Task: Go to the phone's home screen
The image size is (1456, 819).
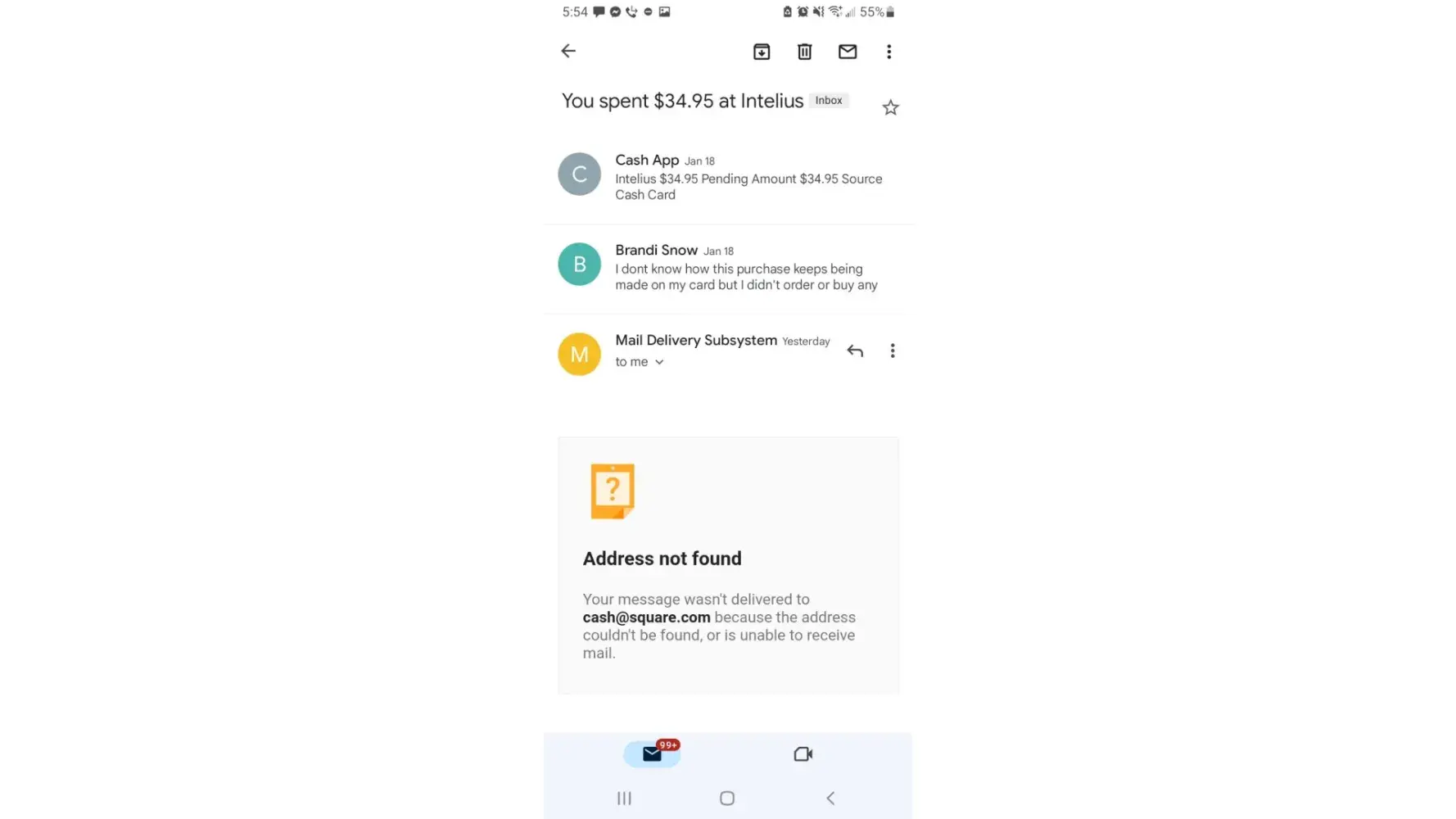Action: pyautogui.click(x=726, y=798)
